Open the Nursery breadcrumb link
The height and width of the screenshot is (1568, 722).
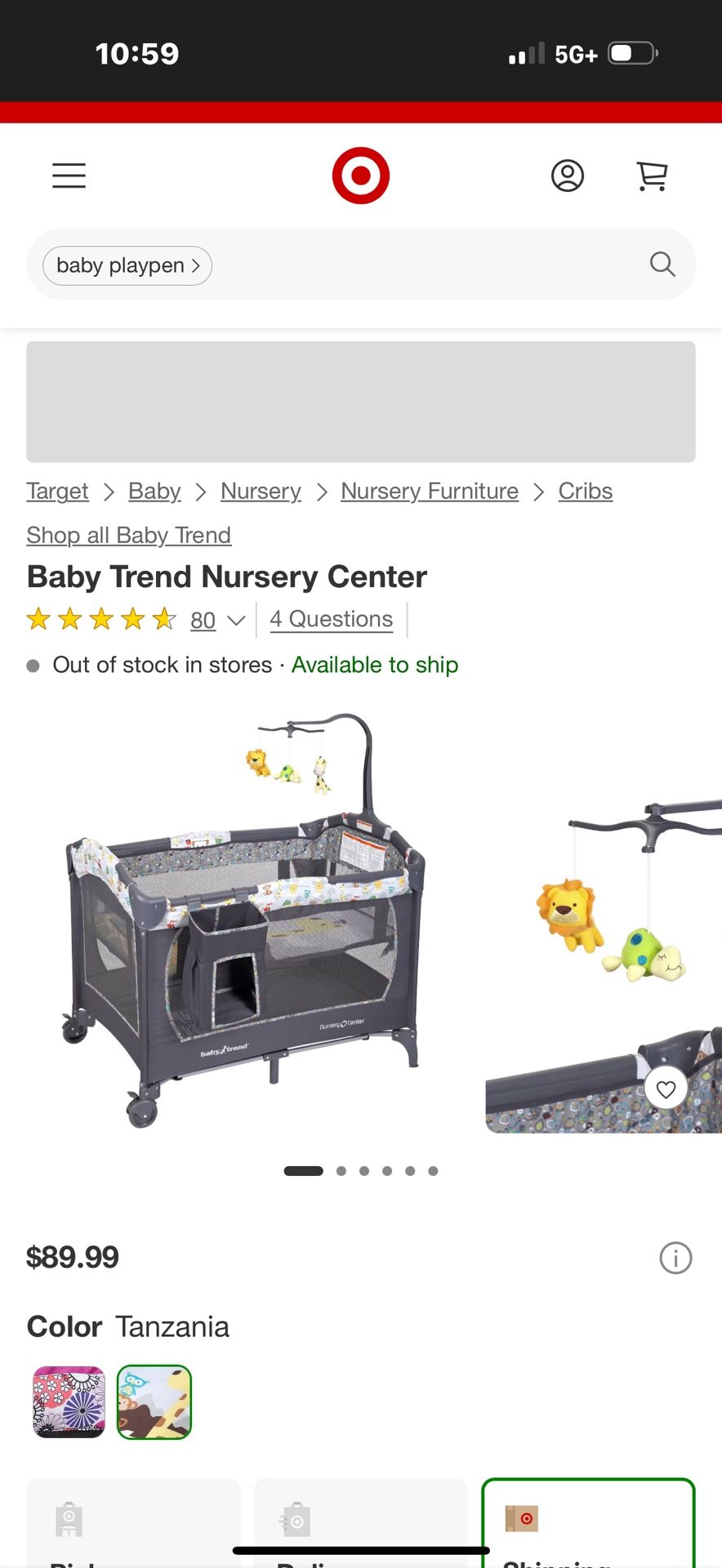point(261,491)
